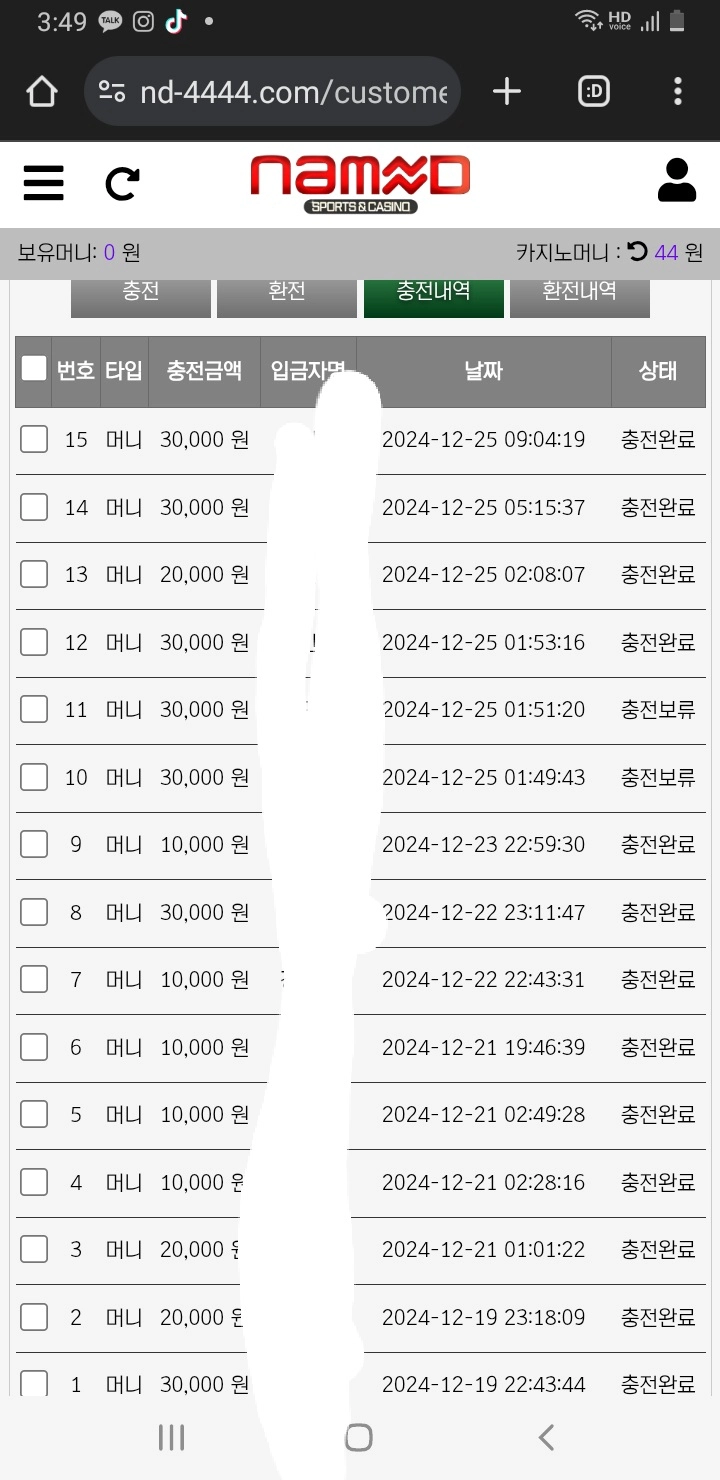
Task: Check the select-all box in header
Action: click(34, 369)
